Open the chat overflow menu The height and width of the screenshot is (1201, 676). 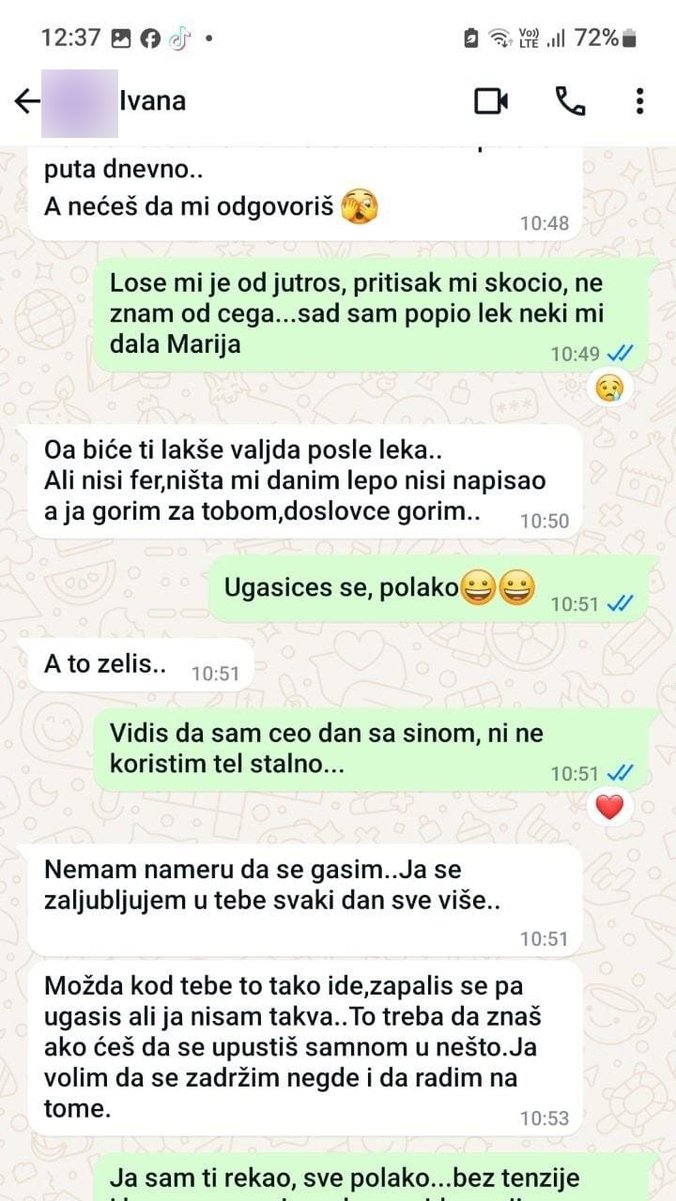640,101
